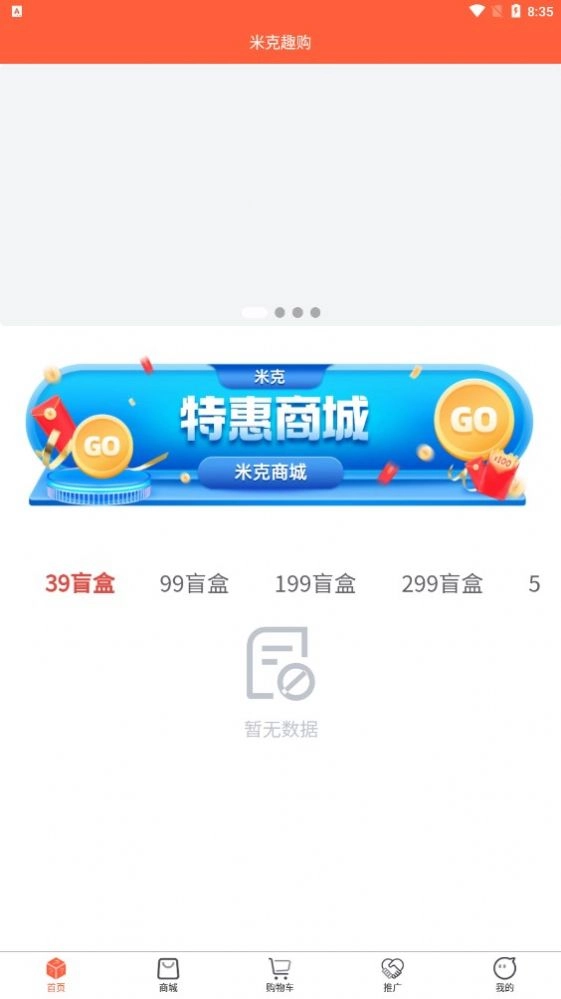Switch to the 99盲盒 tab
Image resolution: width=561 pixels, height=999 pixels.
194,584
